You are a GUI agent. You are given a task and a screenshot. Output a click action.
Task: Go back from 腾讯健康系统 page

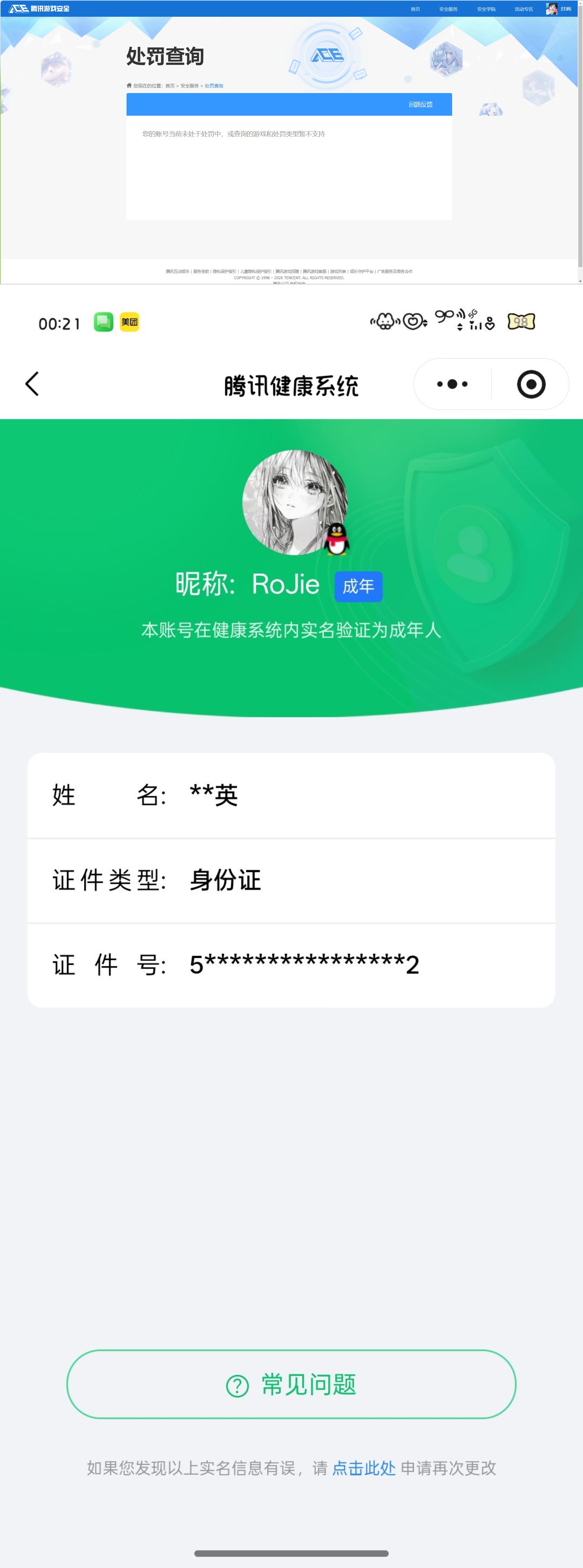[32, 384]
